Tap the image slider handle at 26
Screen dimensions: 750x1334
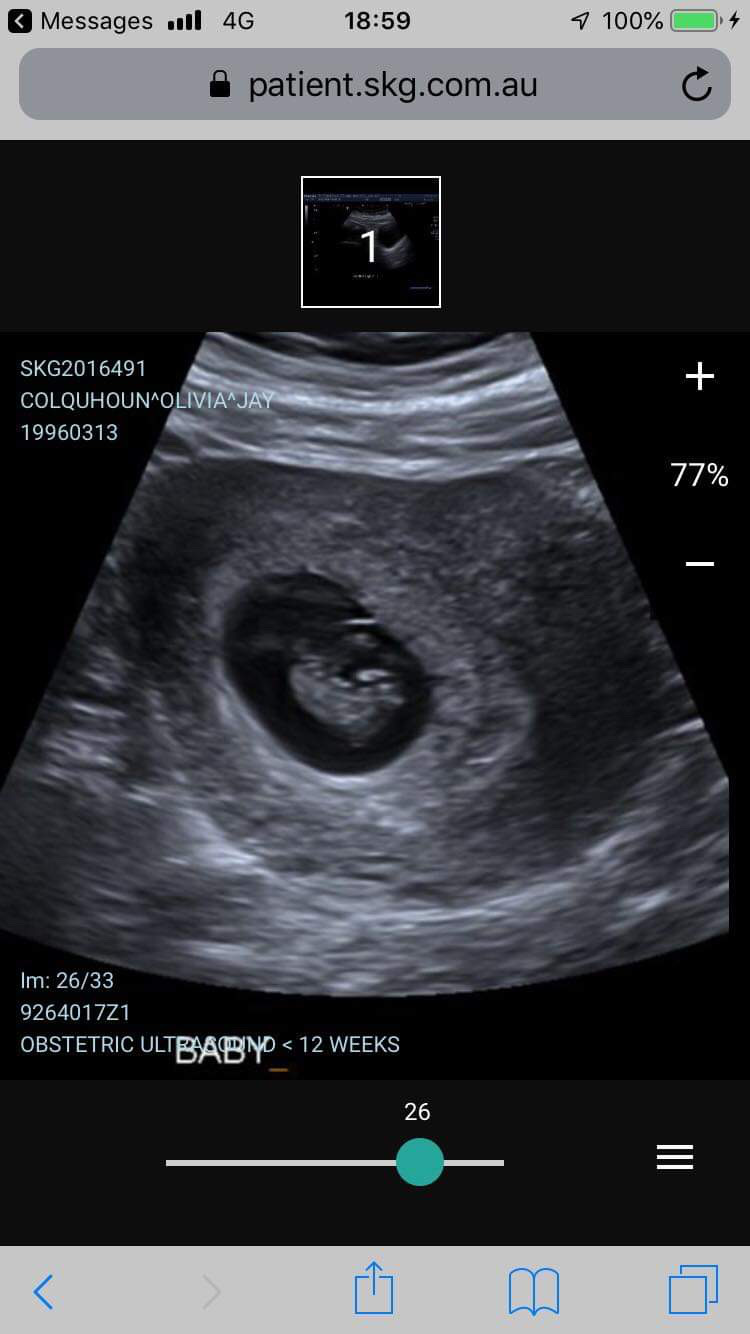click(x=420, y=1162)
